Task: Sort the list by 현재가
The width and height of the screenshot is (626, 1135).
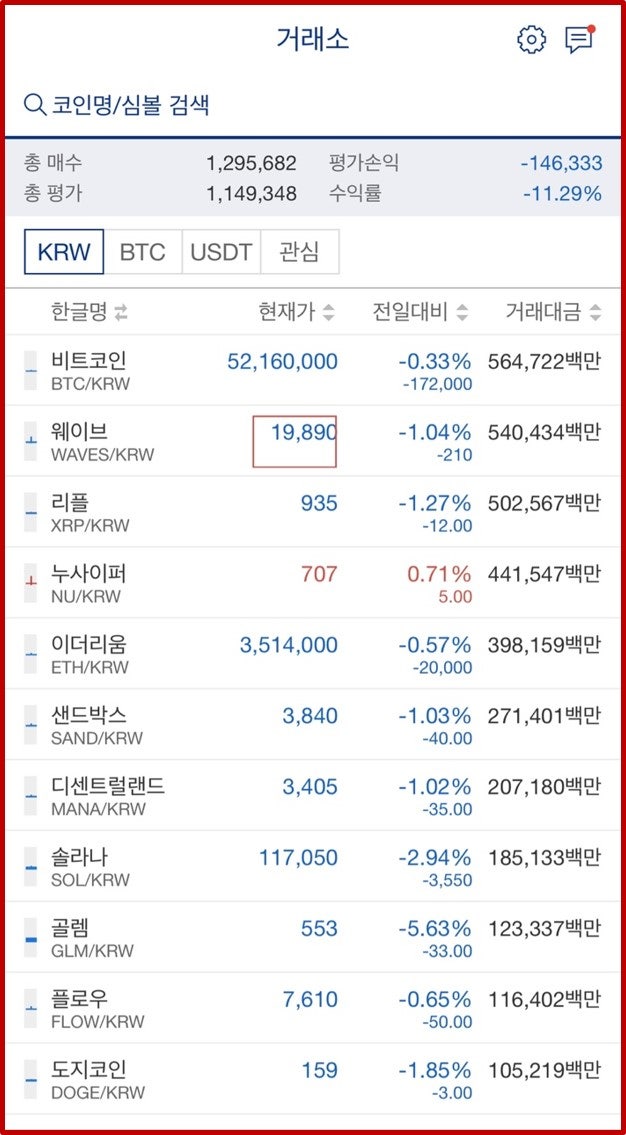Action: pyautogui.click(x=297, y=312)
